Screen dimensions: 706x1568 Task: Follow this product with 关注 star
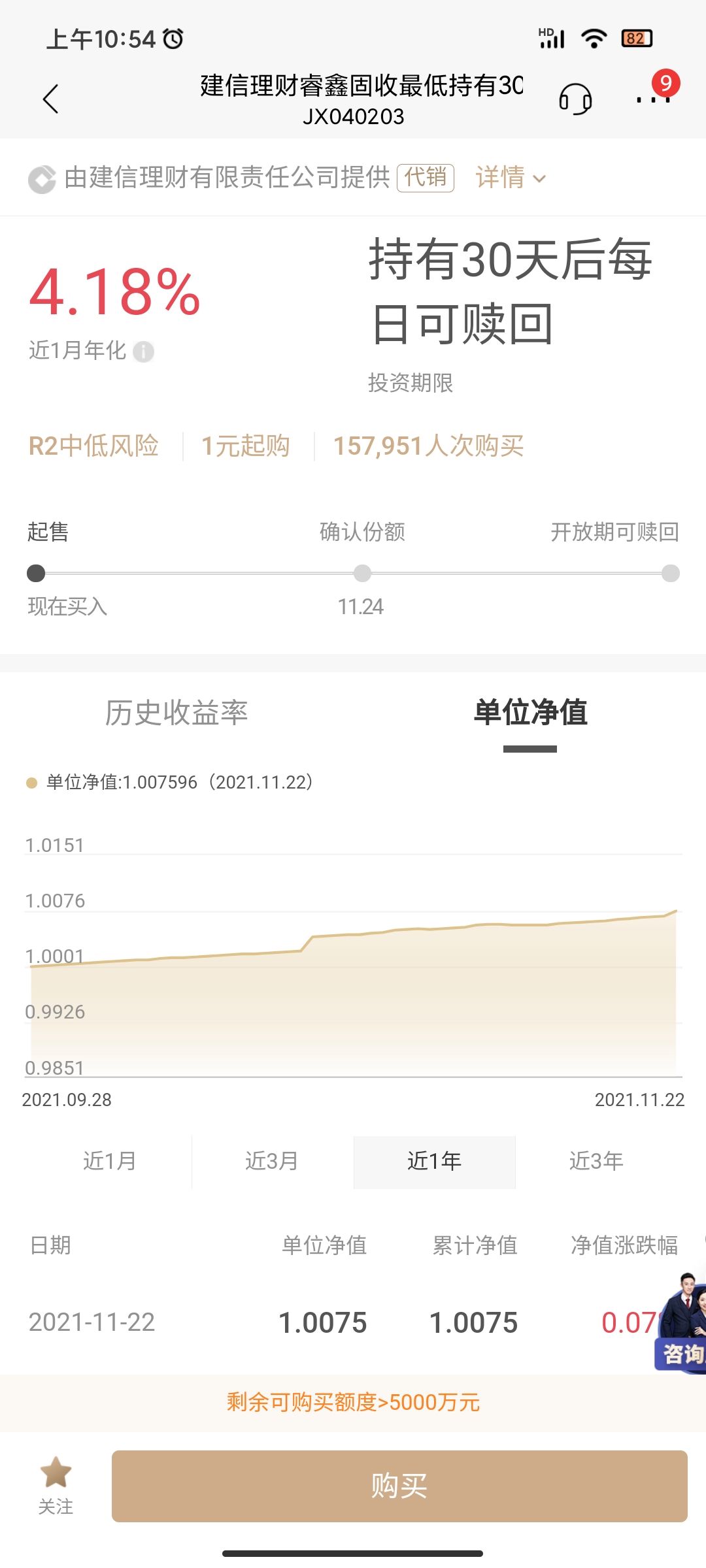pos(56,1485)
